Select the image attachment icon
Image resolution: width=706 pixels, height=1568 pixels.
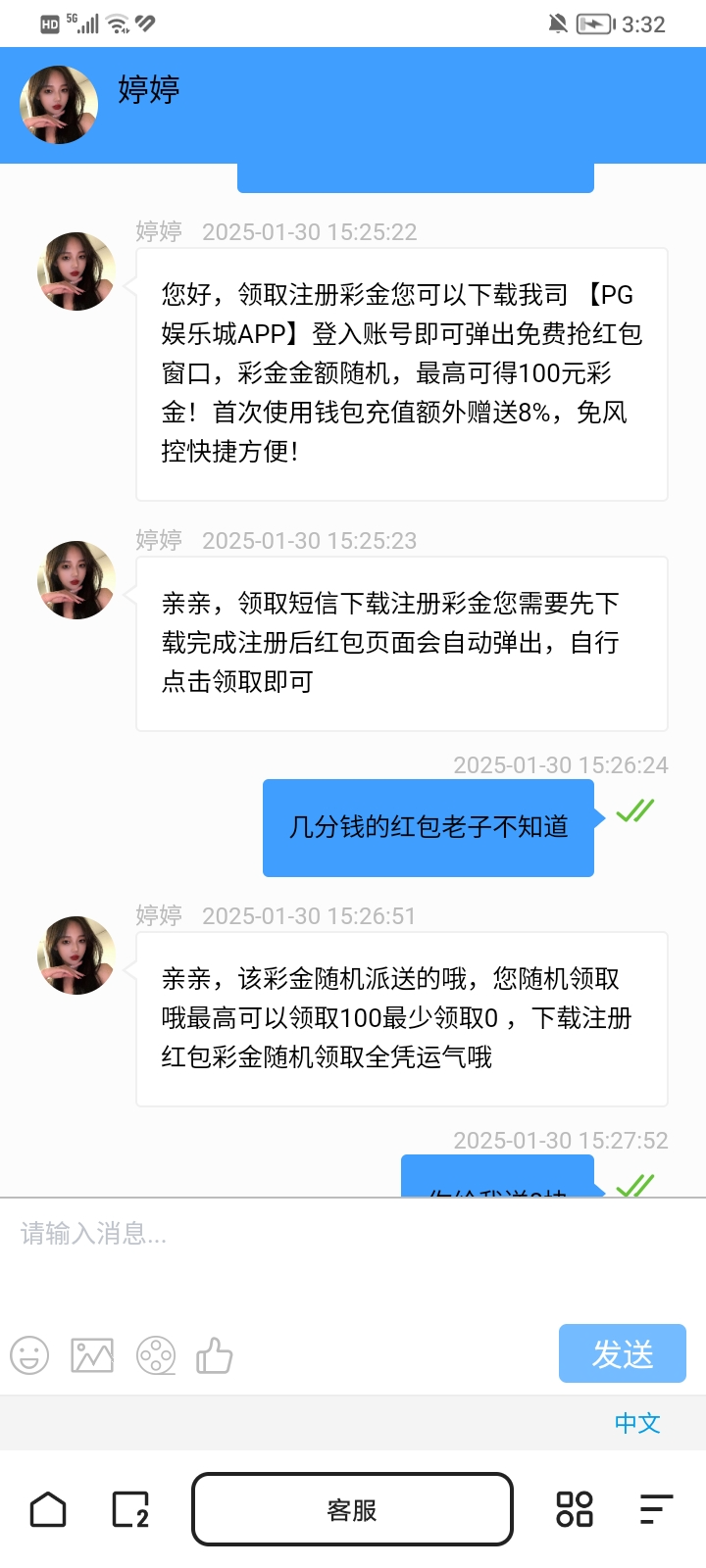92,1355
